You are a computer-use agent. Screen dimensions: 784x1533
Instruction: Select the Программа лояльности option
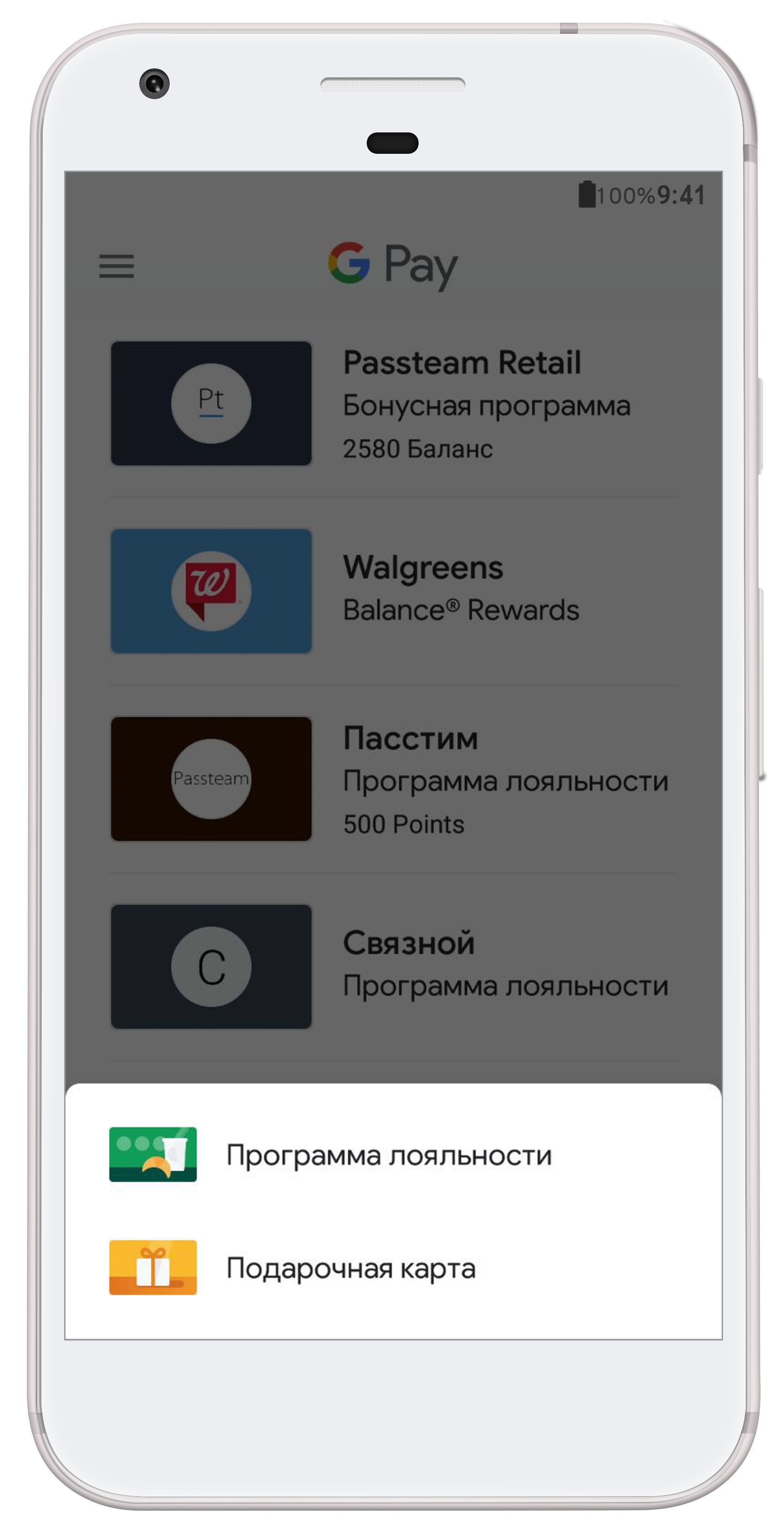coord(389,1156)
